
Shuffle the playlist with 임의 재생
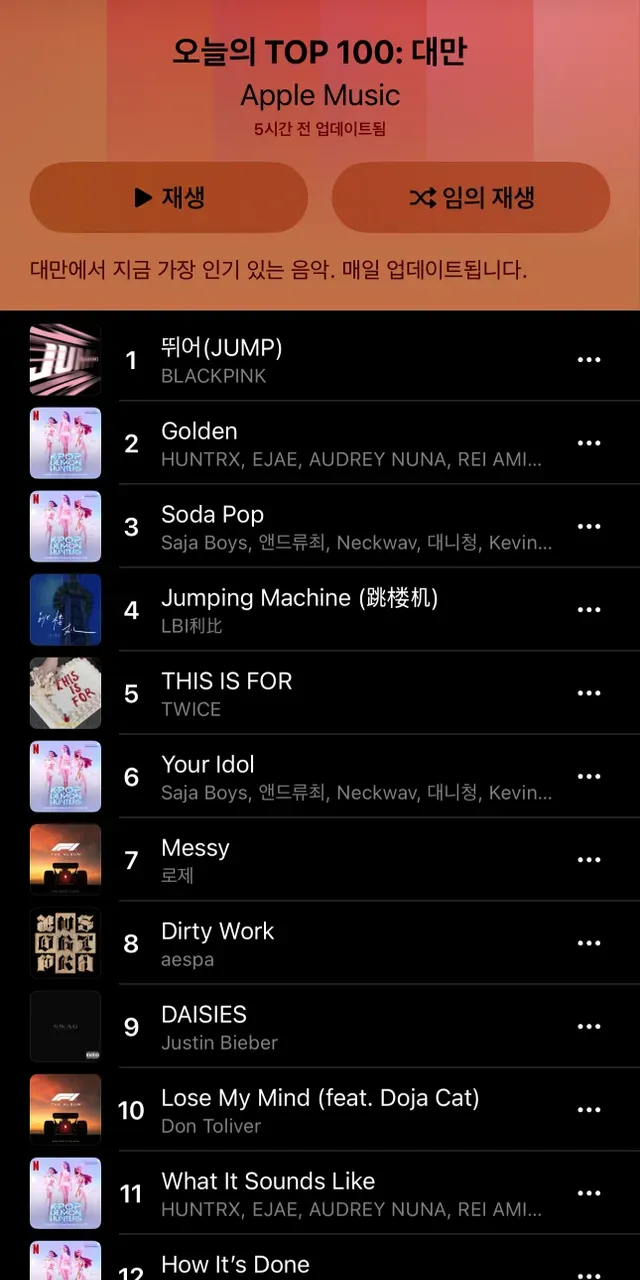[471, 198]
